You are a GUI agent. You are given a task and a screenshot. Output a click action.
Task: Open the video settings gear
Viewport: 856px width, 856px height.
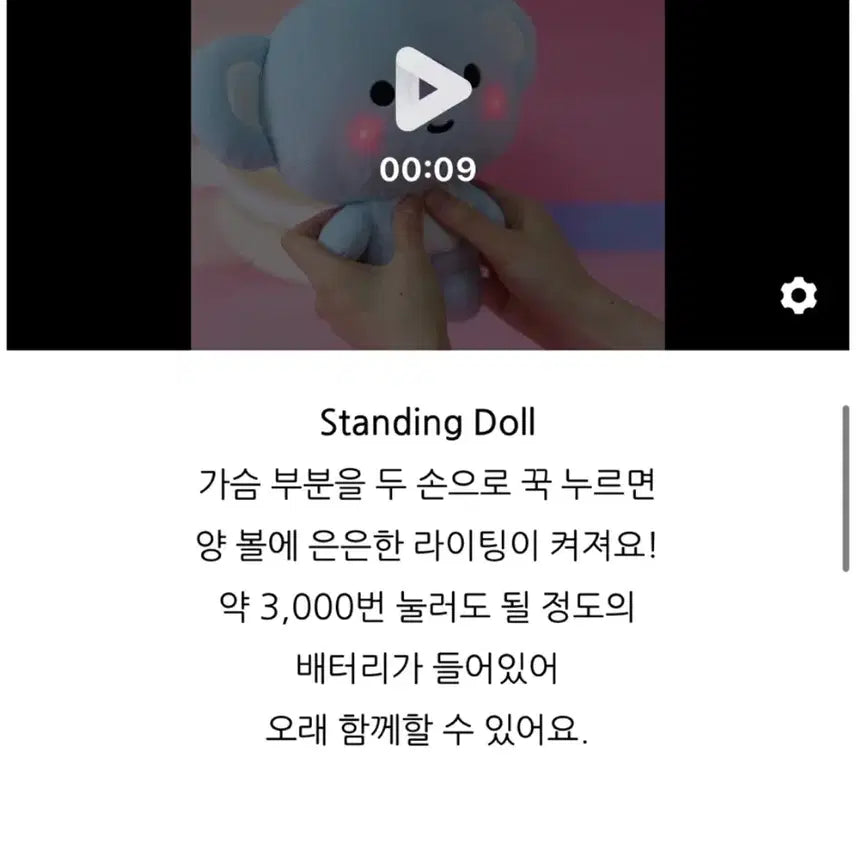(x=798, y=295)
